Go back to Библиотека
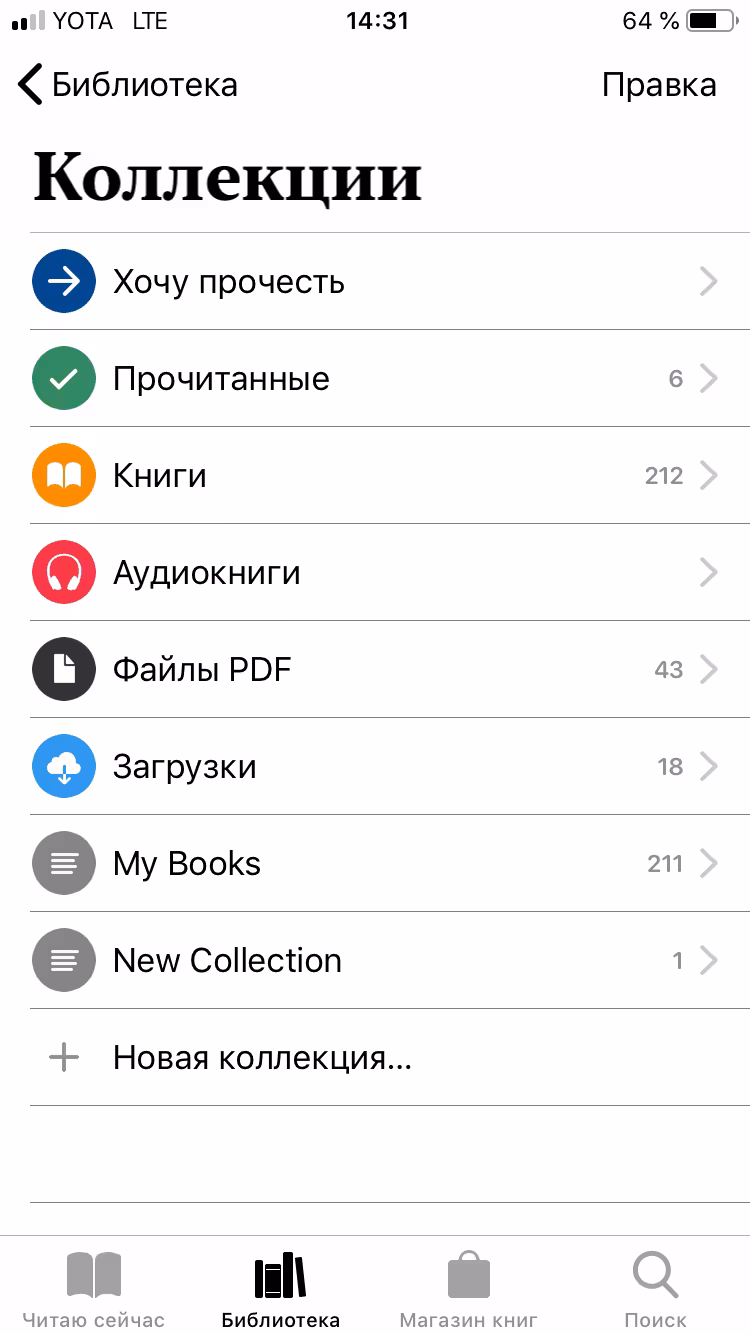 [128, 85]
